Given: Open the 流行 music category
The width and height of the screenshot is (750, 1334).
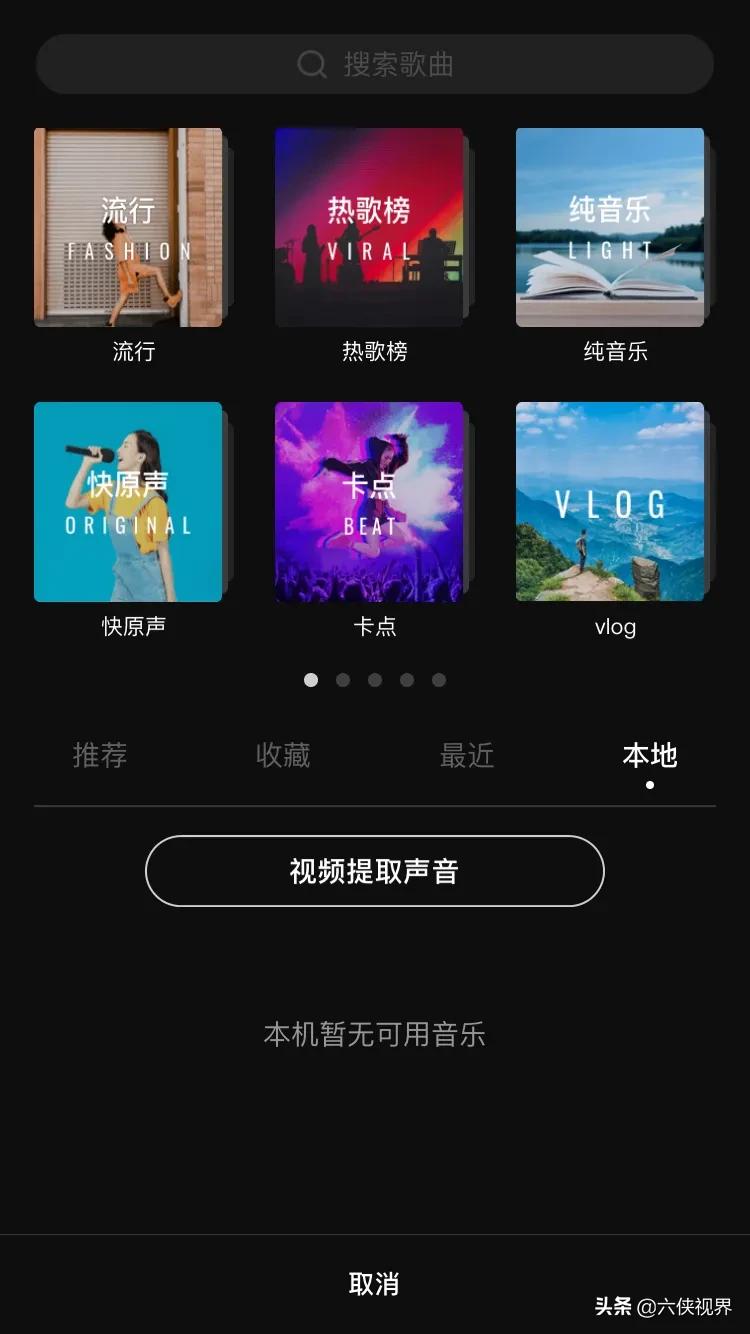Looking at the screenshot, I should pyautogui.click(x=129, y=228).
